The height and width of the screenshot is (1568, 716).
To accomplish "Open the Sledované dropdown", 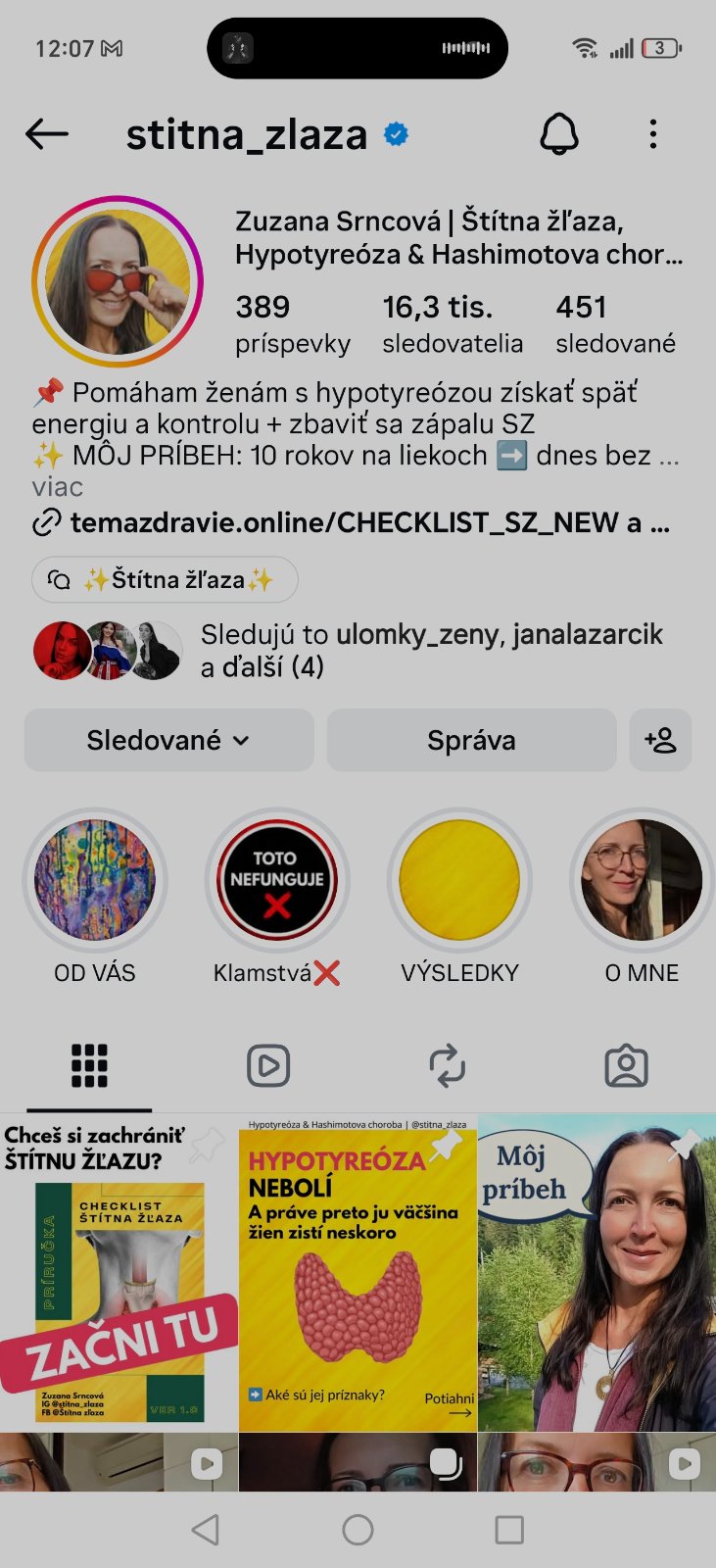I will [168, 741].
